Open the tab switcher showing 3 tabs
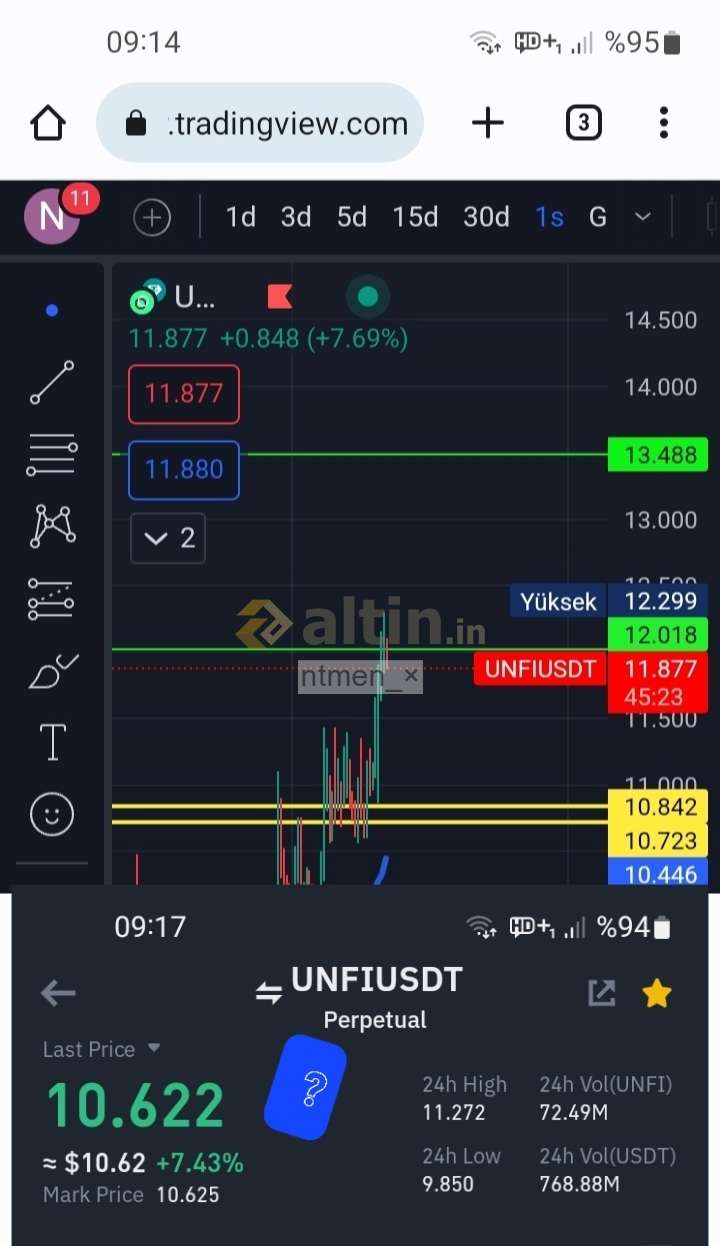720x1246 pixels. coord(584,123)
